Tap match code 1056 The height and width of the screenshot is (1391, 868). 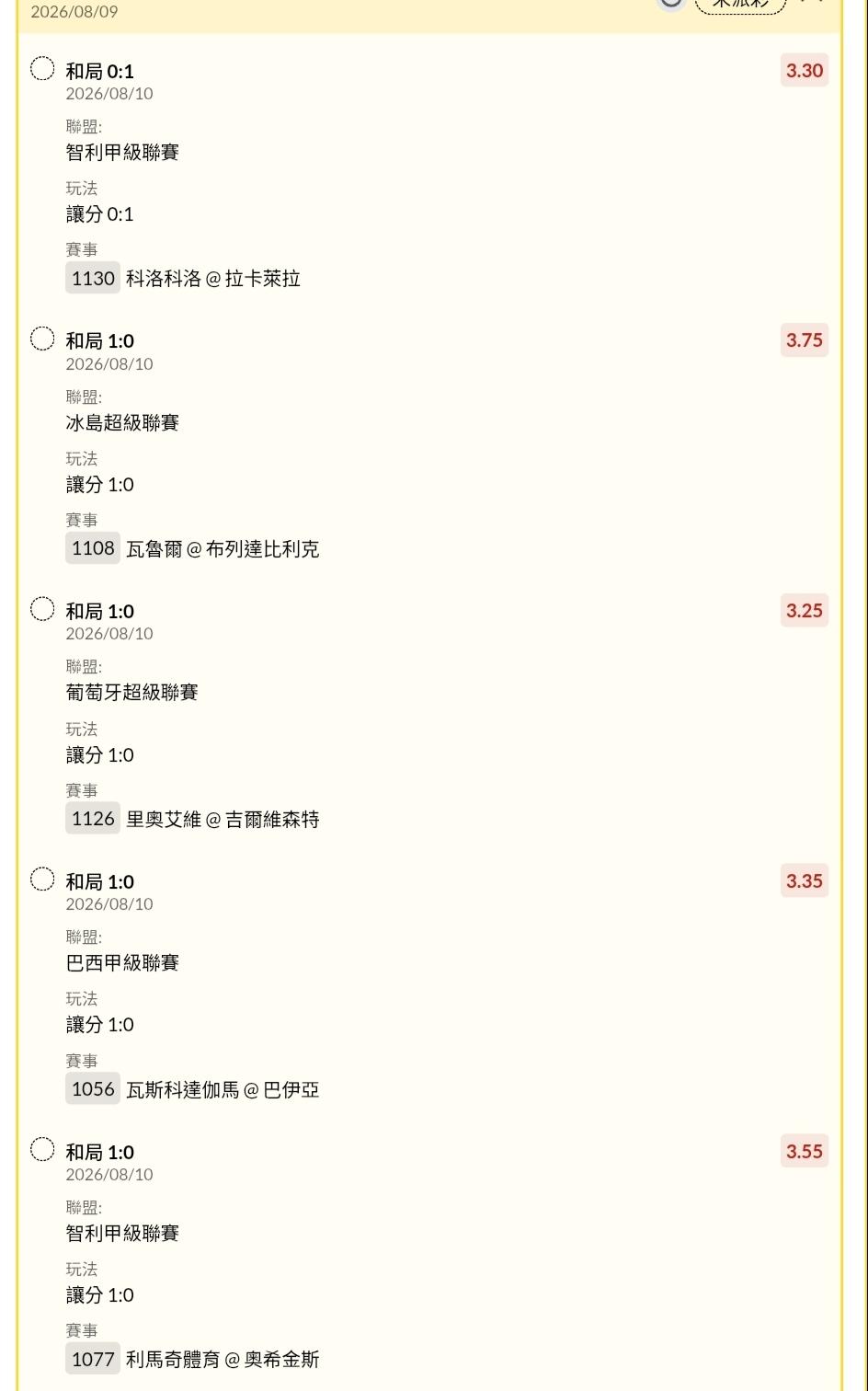coord(93,1089)
